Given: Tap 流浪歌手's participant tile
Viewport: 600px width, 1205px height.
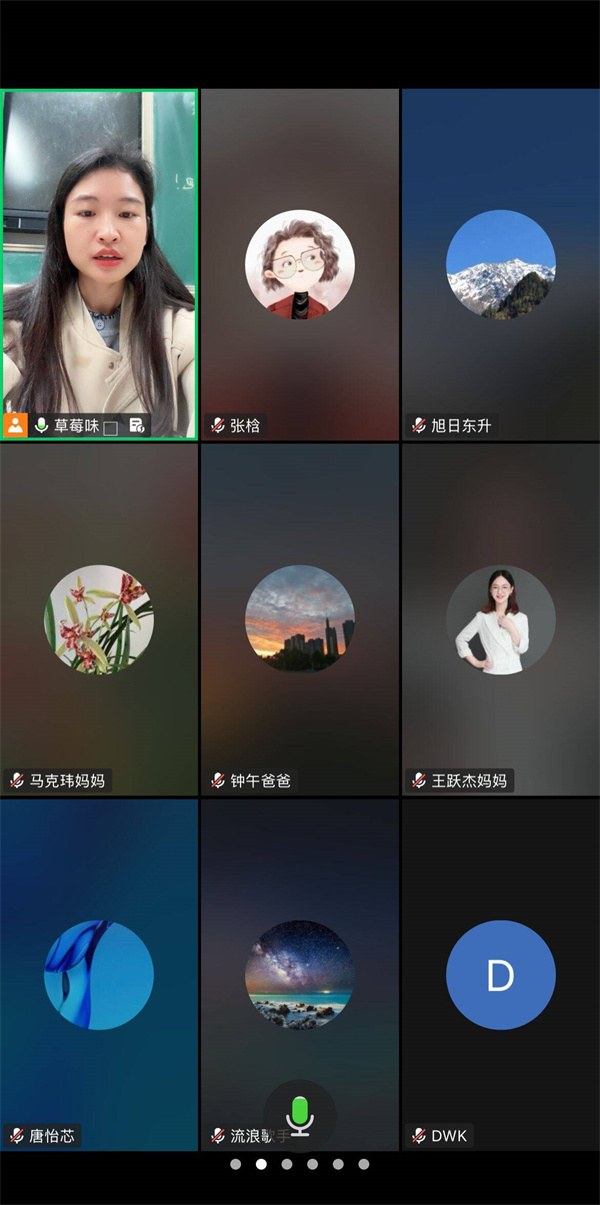Looking at the screenshot, I should point(300,960).
